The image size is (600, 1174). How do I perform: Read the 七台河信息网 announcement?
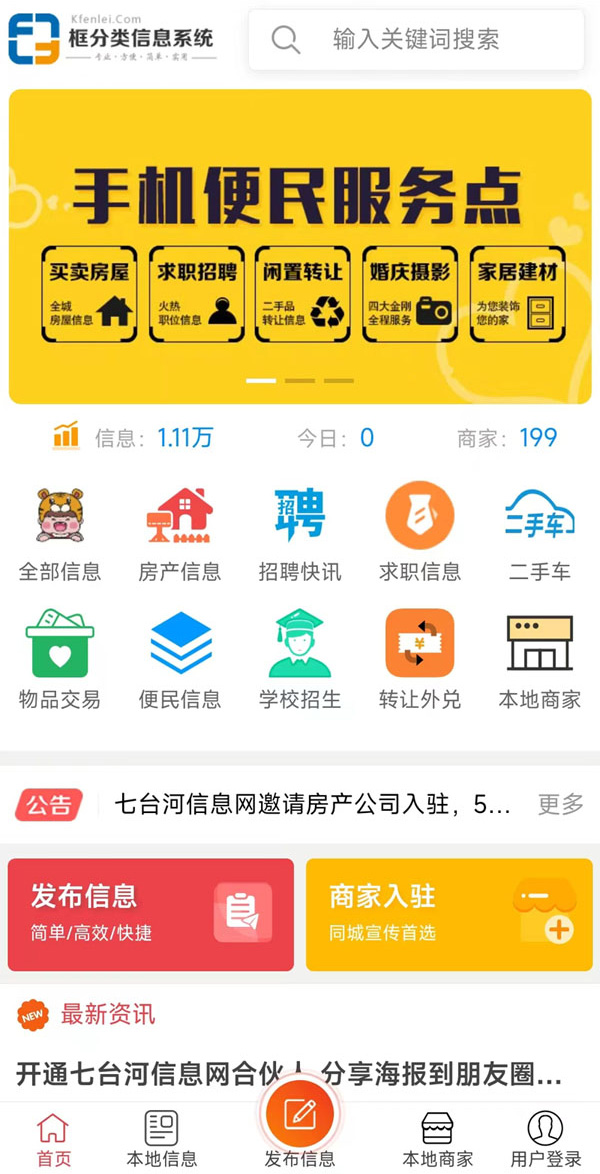(x=312, y=804)
